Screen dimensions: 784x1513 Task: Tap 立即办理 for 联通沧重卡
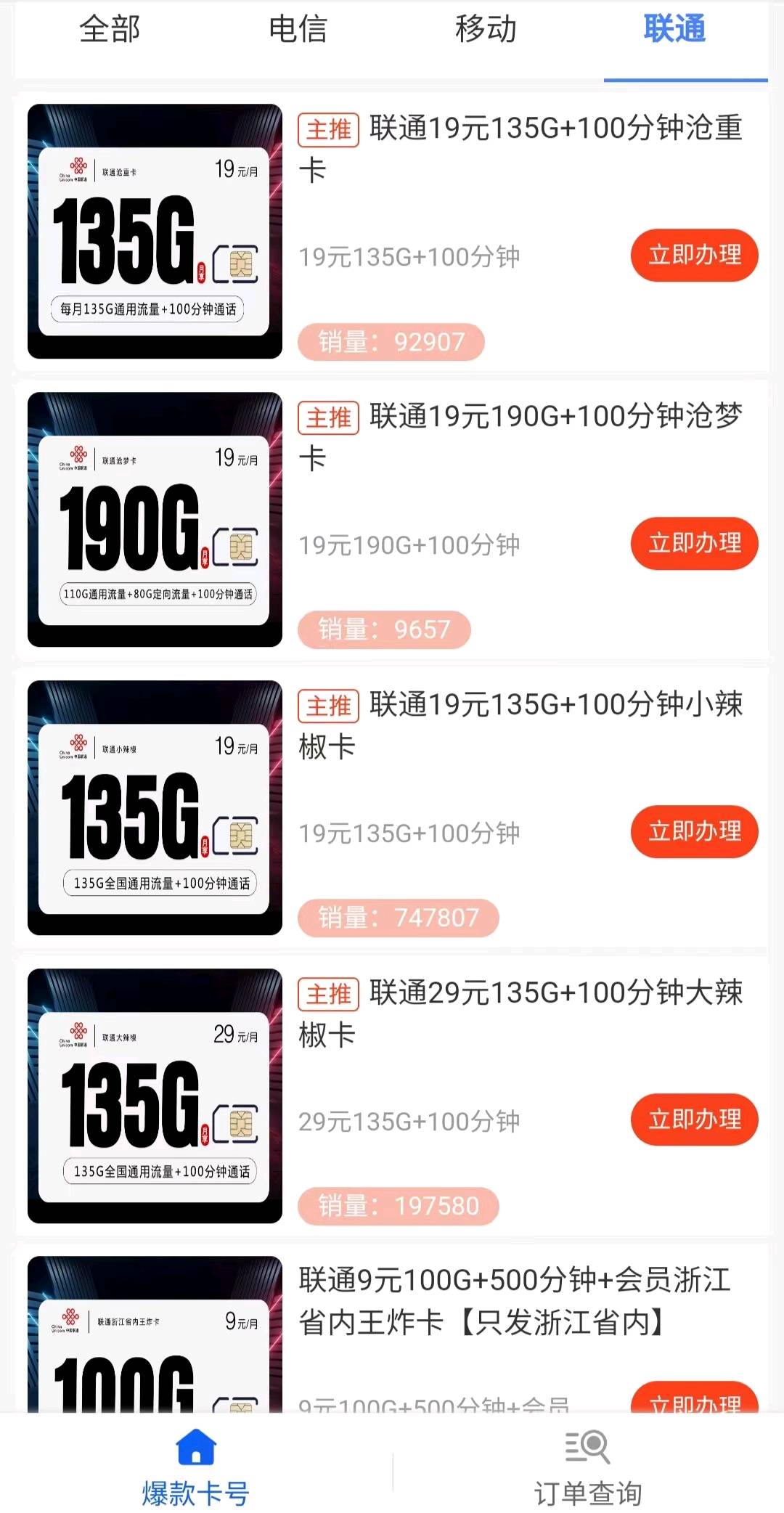coord(694,256)
